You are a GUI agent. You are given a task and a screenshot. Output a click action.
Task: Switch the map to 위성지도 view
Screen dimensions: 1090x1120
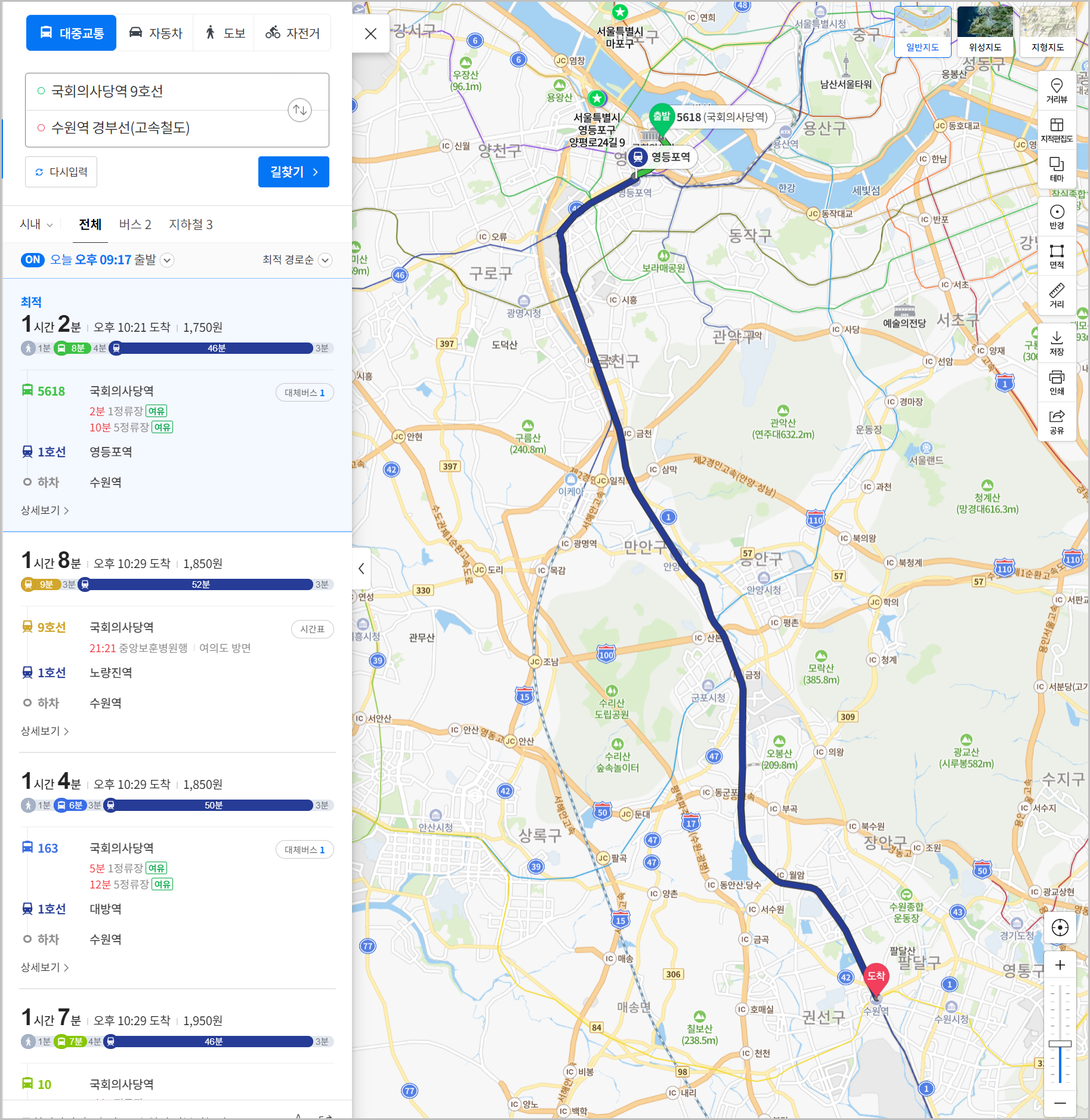coord(984,31)
